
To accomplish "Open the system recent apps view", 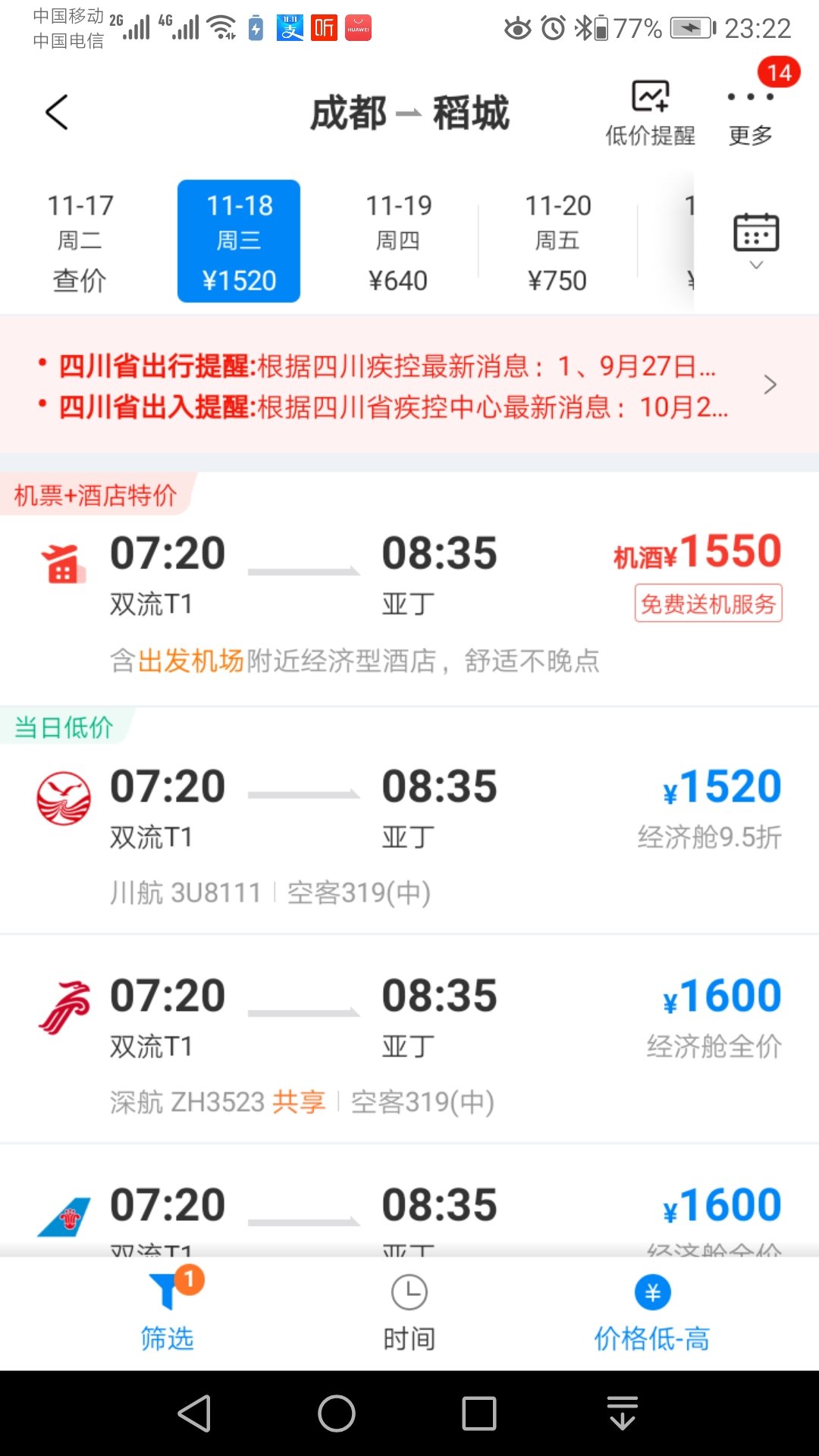I will tap(479, 1414).
